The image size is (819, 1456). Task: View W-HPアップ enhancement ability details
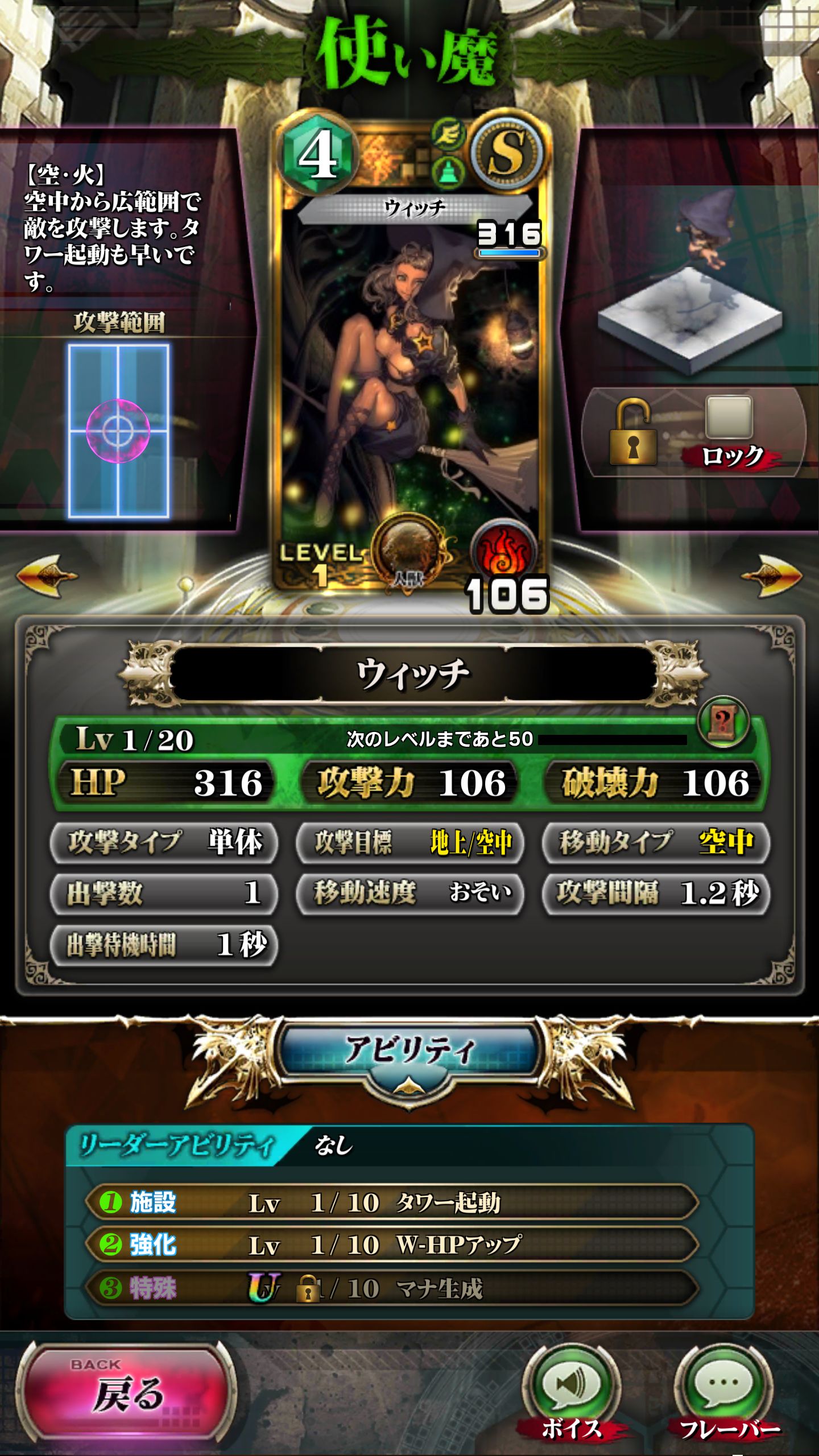pyautogui.click(x=392, y=1245)
